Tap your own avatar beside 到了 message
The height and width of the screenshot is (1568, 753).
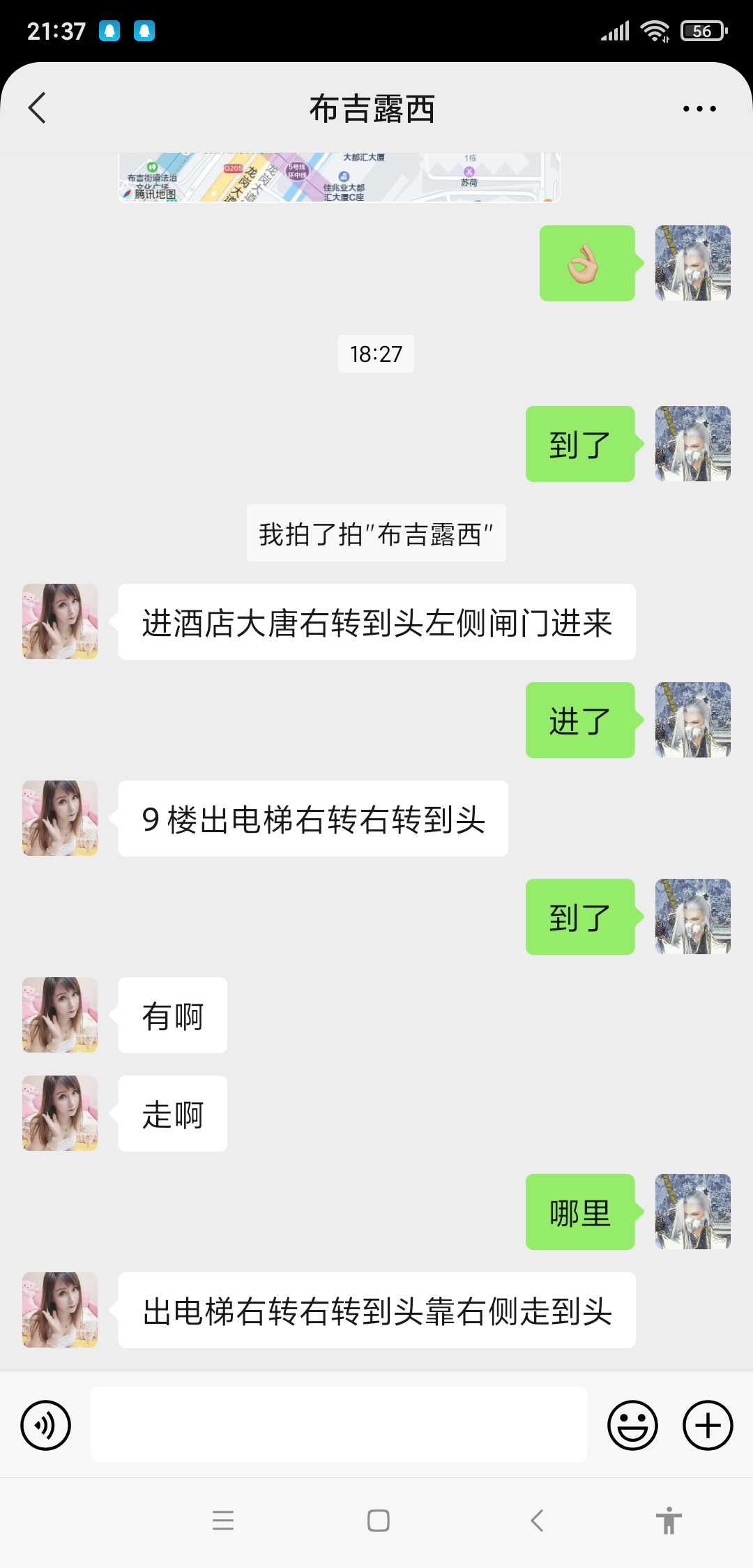[692, 444]
